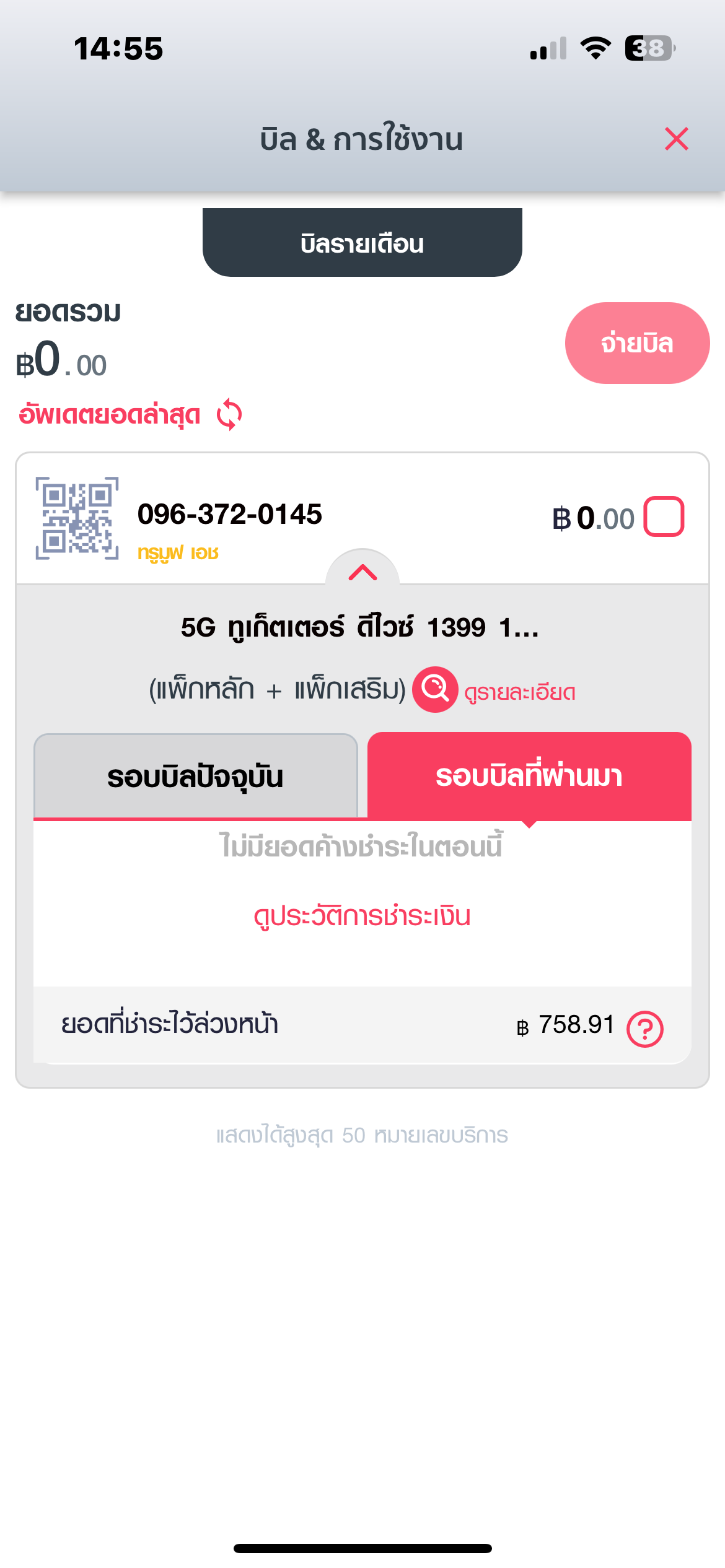Open the QR code for 096-372-0145
The width and height of the screenshot is (725, 1568).
point(77,518)
